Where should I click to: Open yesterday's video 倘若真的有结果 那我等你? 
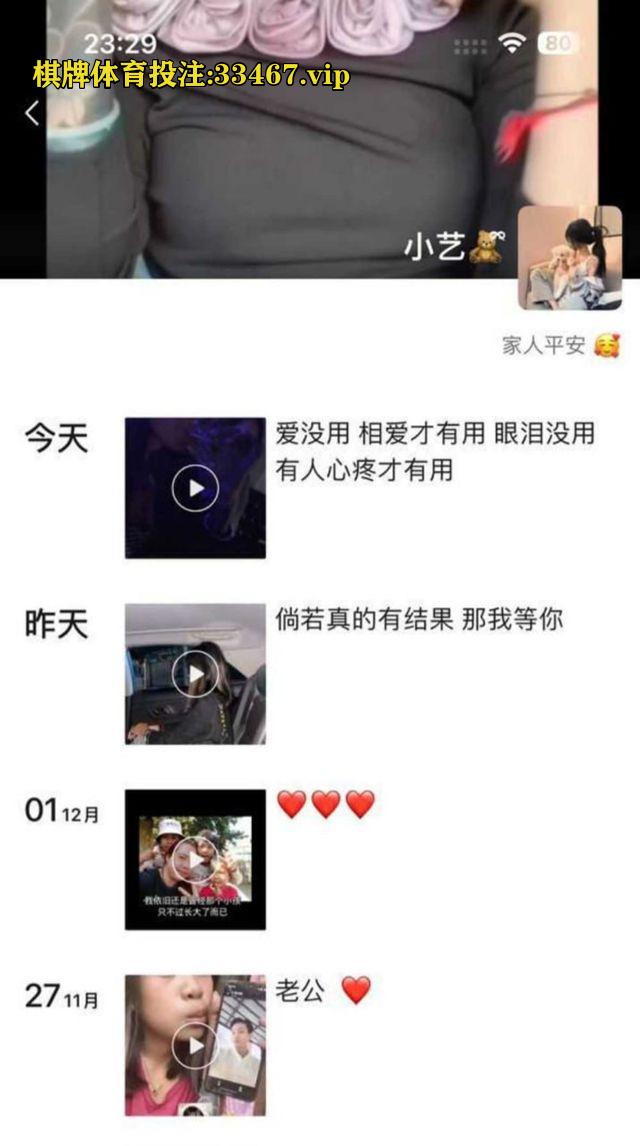[x=195, y=674]
